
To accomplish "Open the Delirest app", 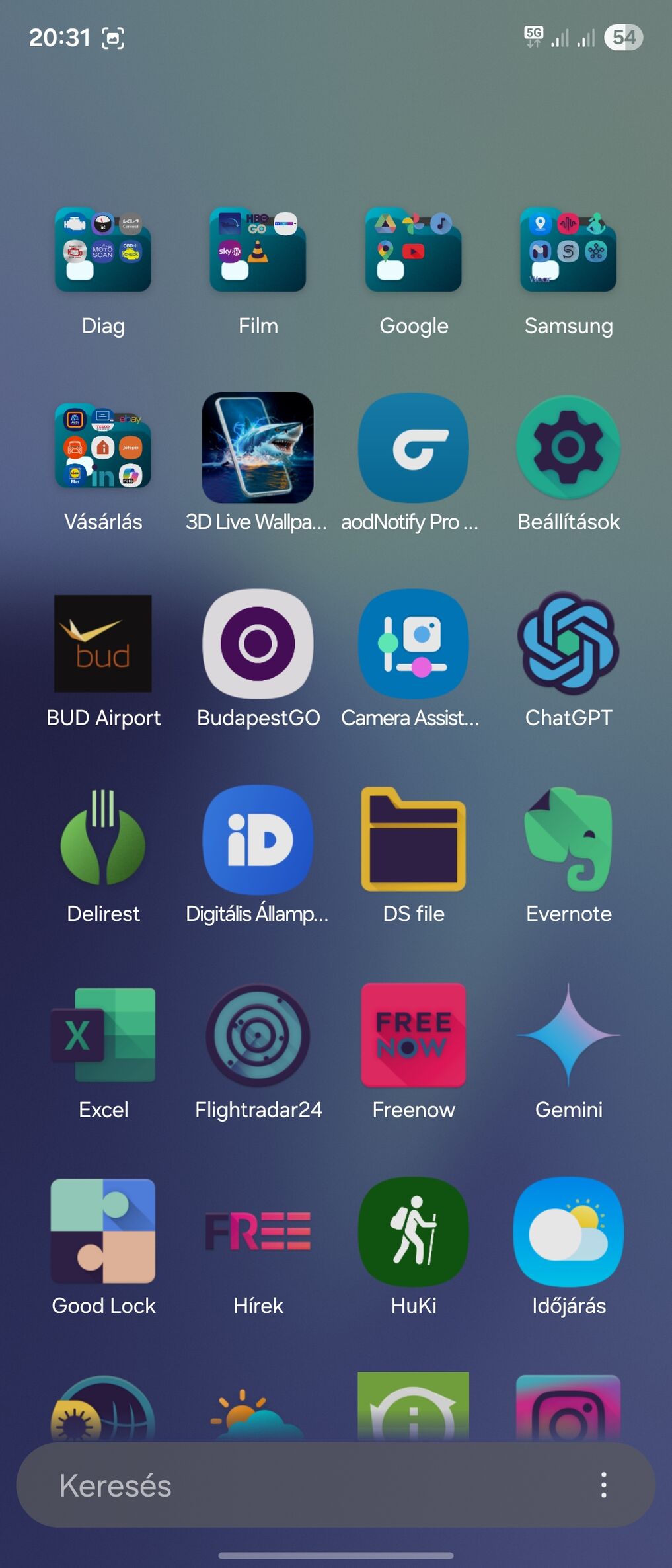I will (x=103, y=839).
